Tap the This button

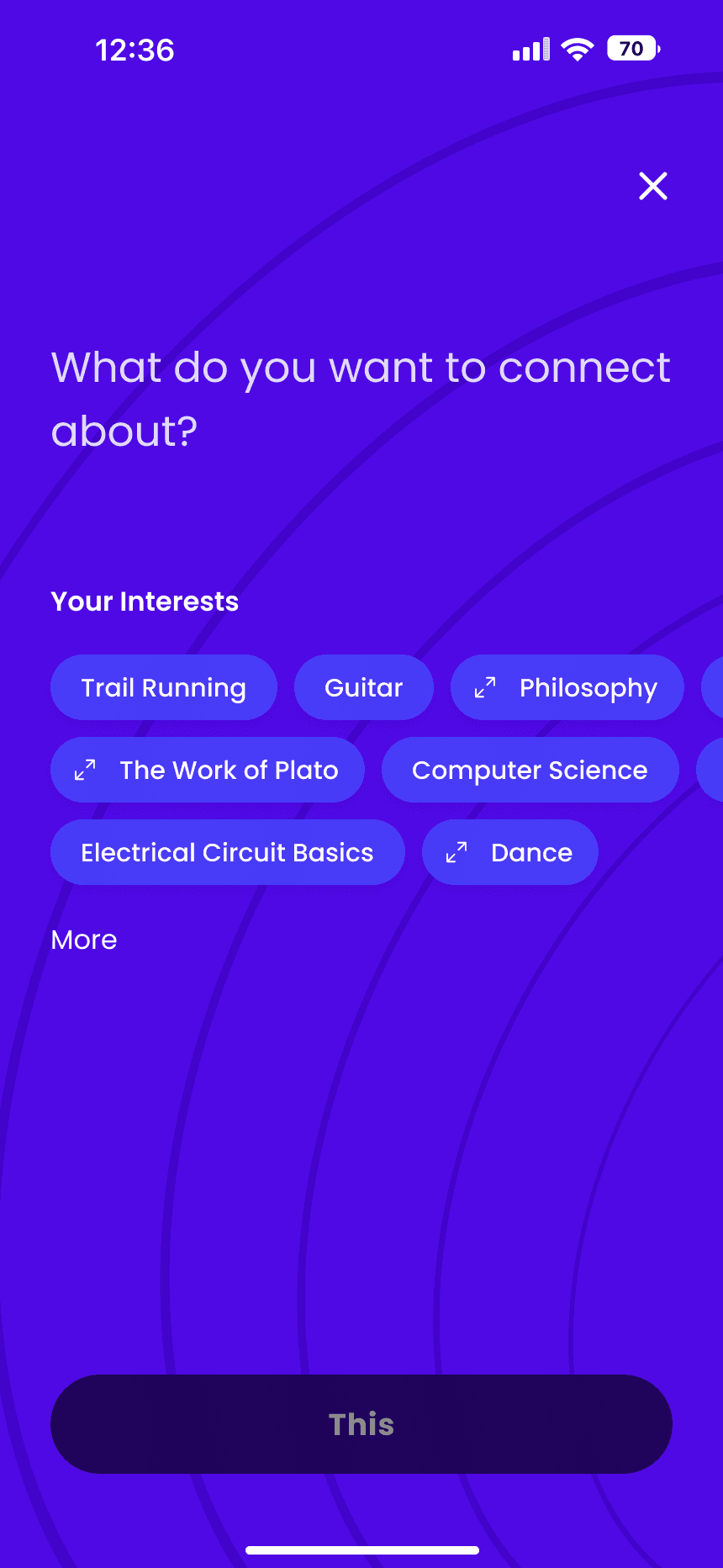(x=361, y=1424)
